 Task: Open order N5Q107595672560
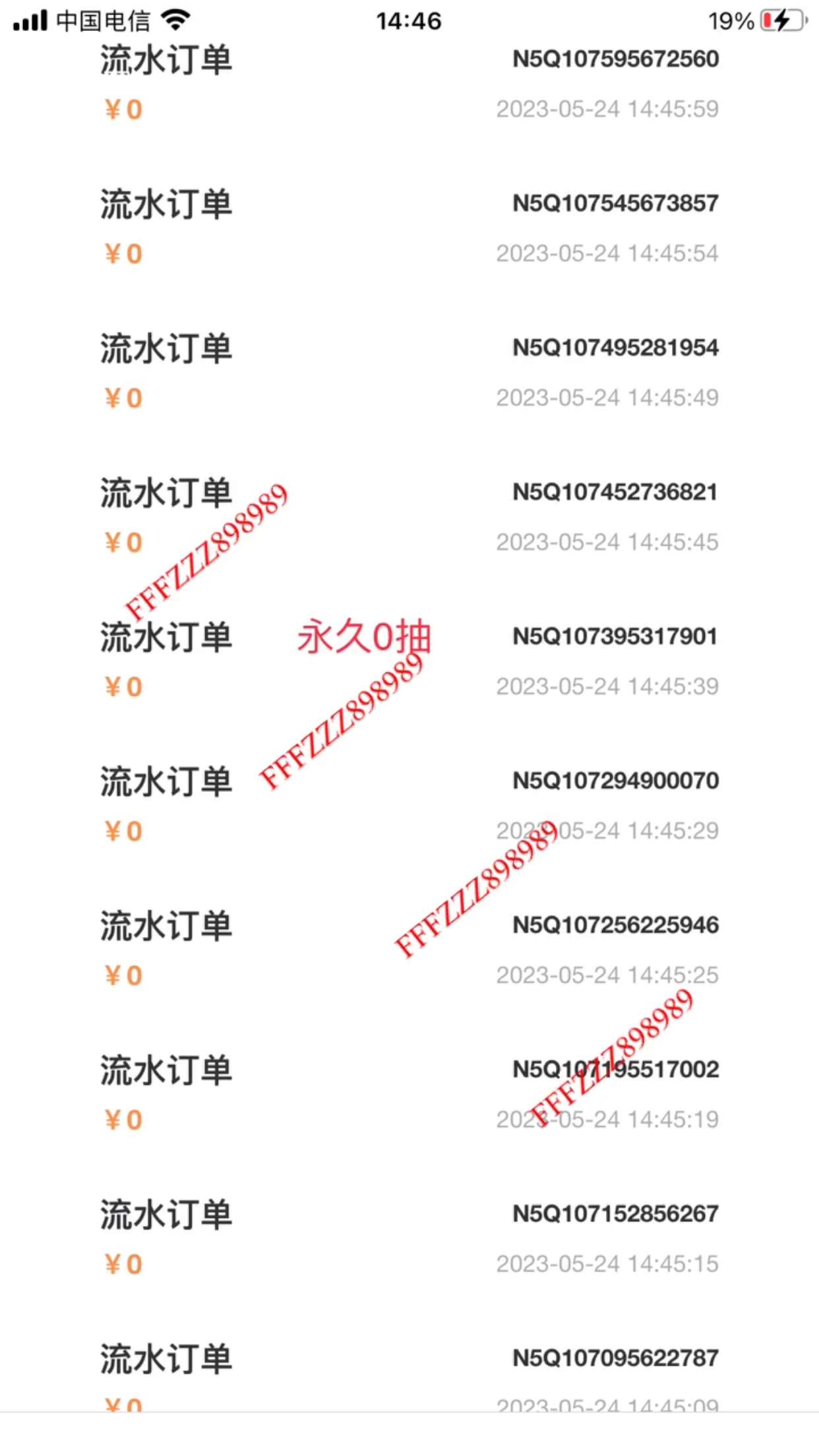tap(409, 84)
